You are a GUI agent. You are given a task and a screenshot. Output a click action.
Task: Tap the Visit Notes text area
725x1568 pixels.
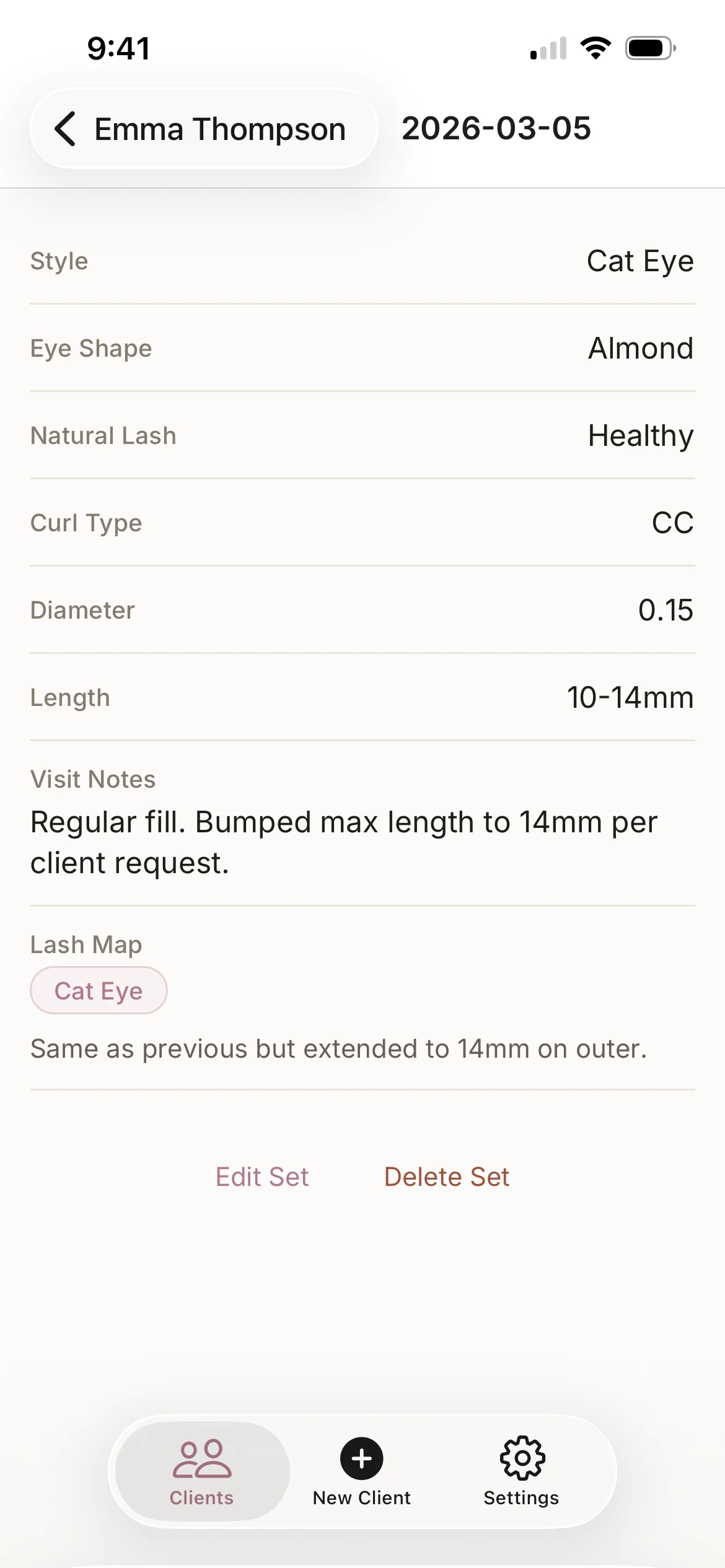tap(344, 841)
